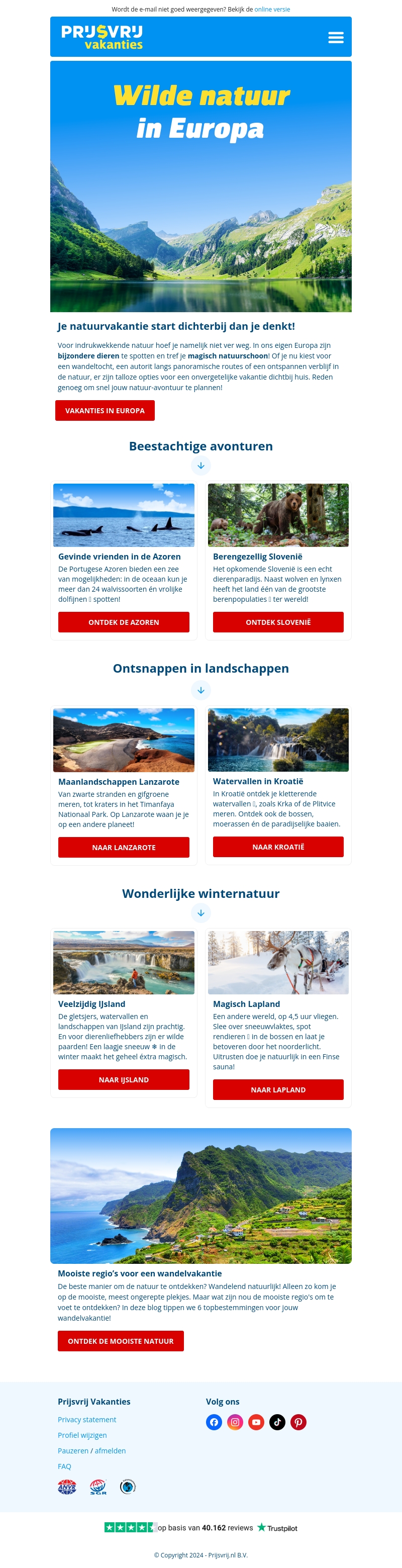Open the hamburger menu in the header
402x1568 pixels.
(336, 38)
